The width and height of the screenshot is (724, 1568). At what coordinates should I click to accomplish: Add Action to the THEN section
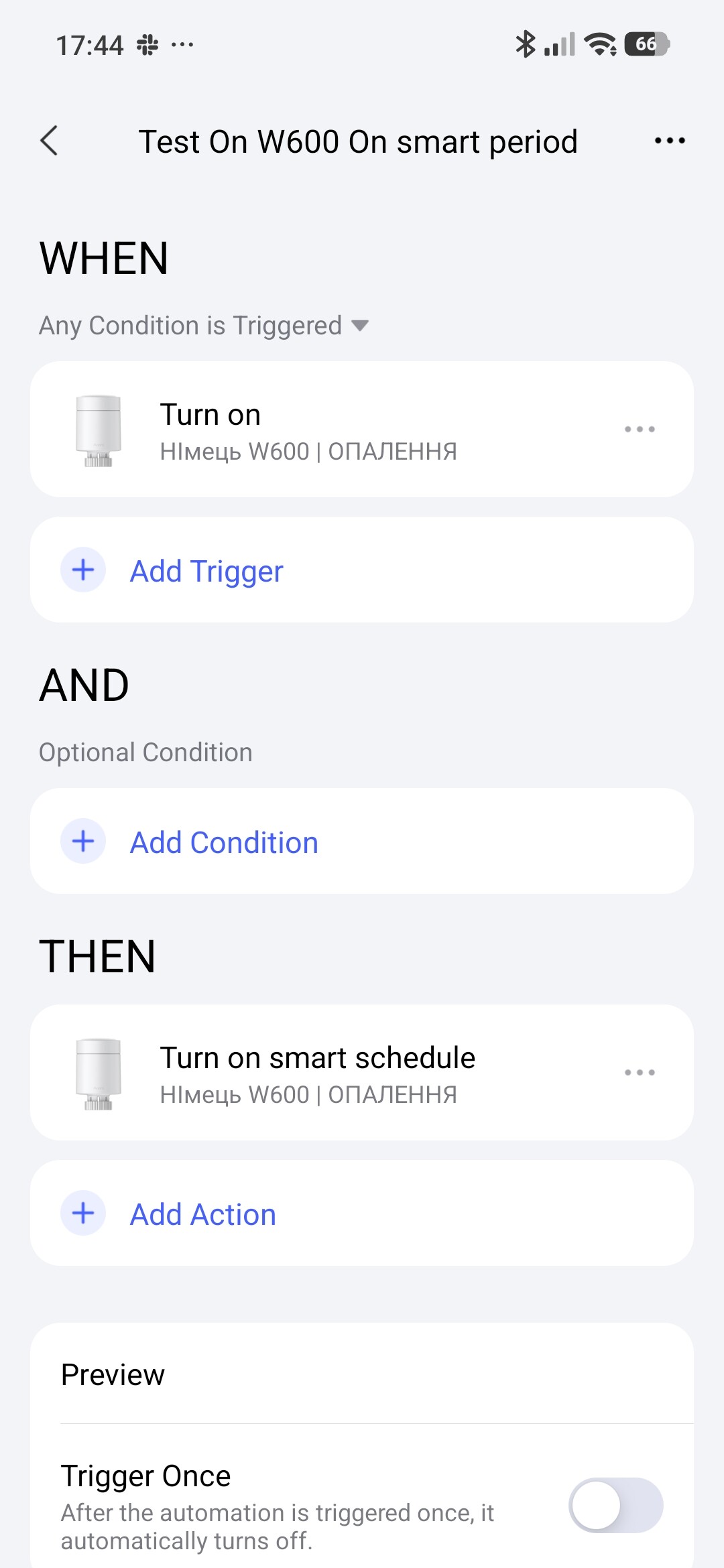click(x=202, y=1214)
